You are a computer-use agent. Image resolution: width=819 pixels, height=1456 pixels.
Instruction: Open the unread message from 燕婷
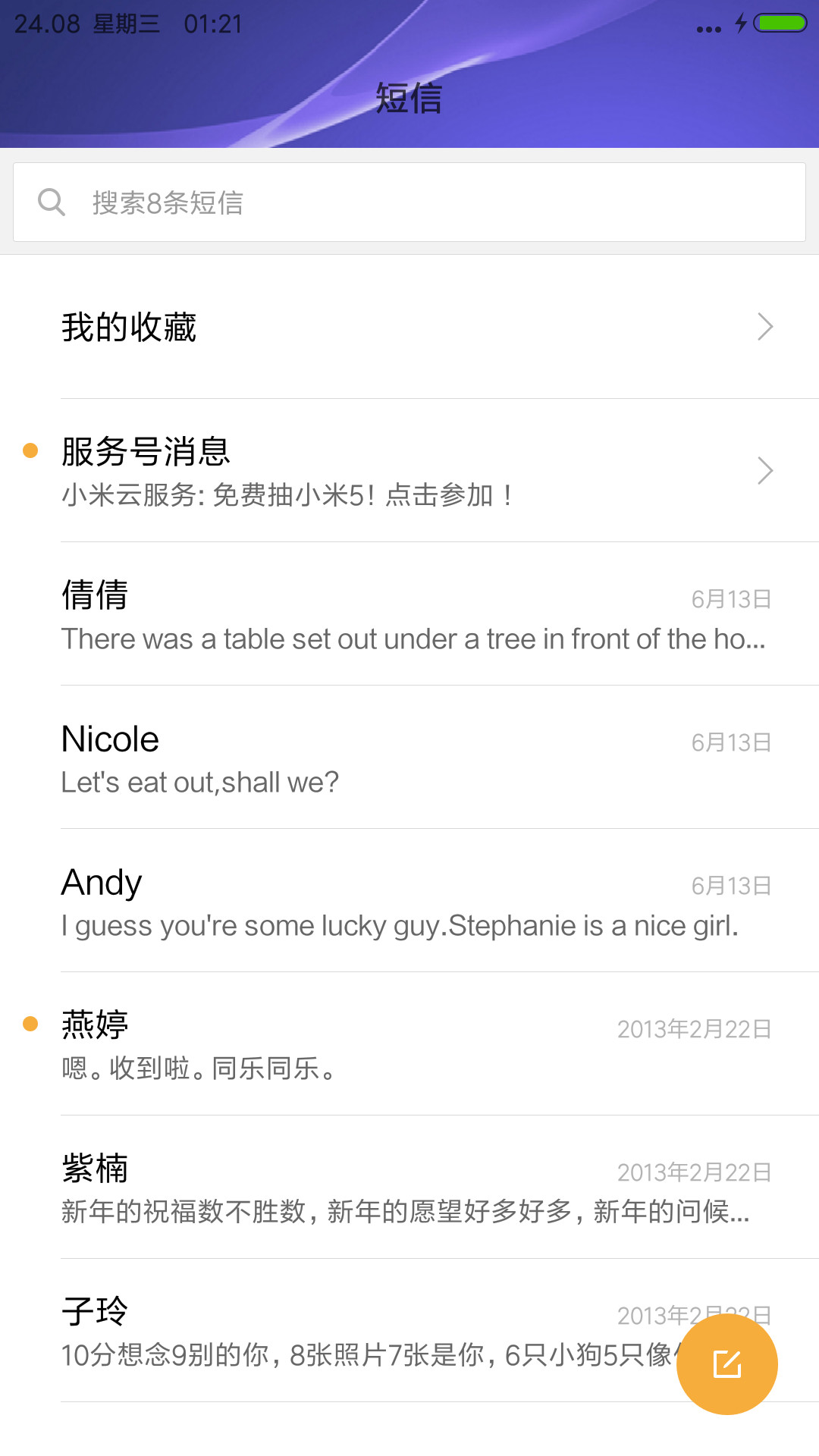[x=409, y=1043]
